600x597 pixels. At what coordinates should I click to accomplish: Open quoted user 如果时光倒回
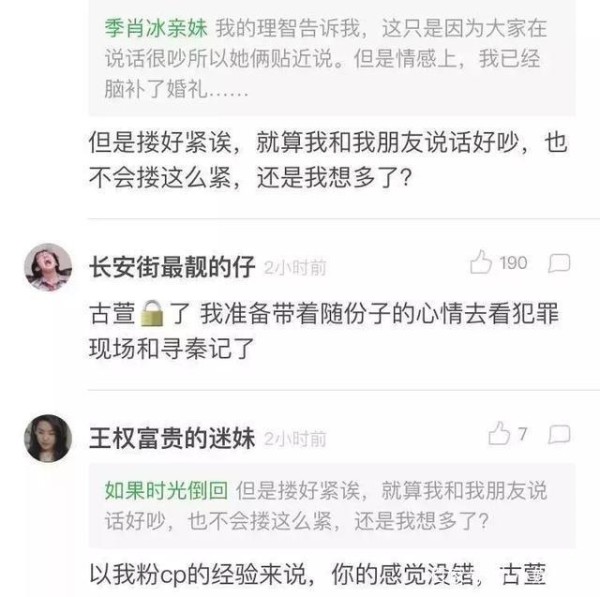pyautogui.click(x=167, y=490)
